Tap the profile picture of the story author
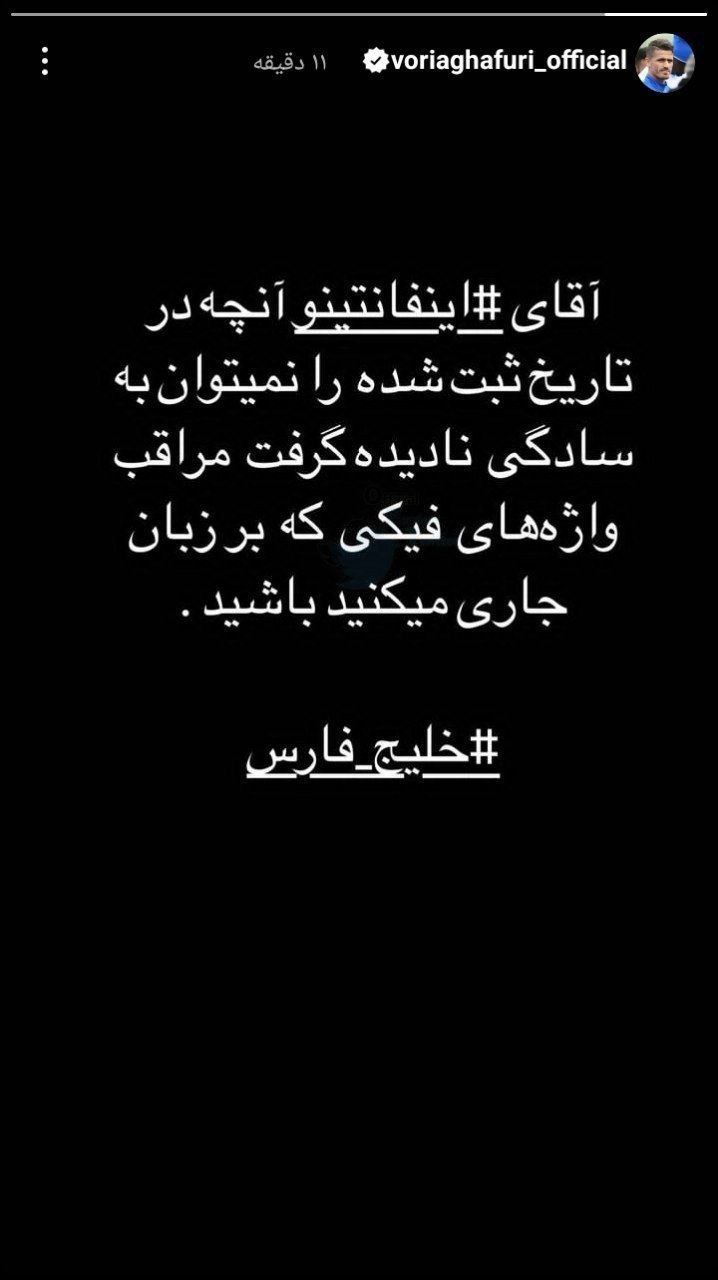Viewport: 718px width, 1280px height. point(665,62)
